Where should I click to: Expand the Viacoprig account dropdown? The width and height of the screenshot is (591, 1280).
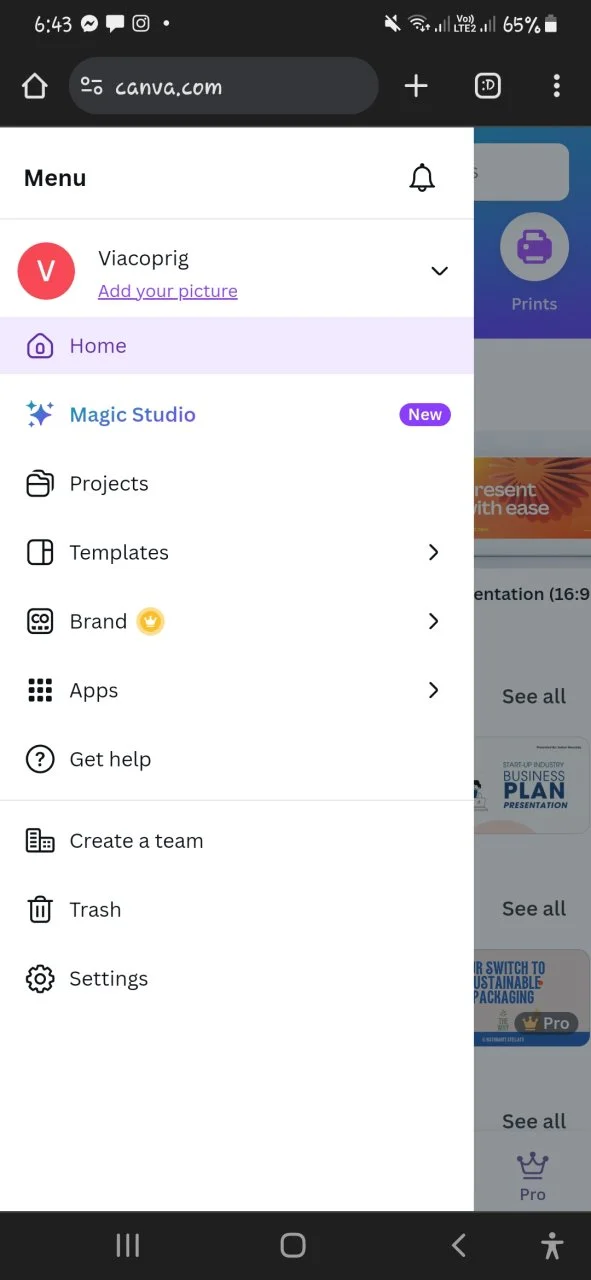439,271
